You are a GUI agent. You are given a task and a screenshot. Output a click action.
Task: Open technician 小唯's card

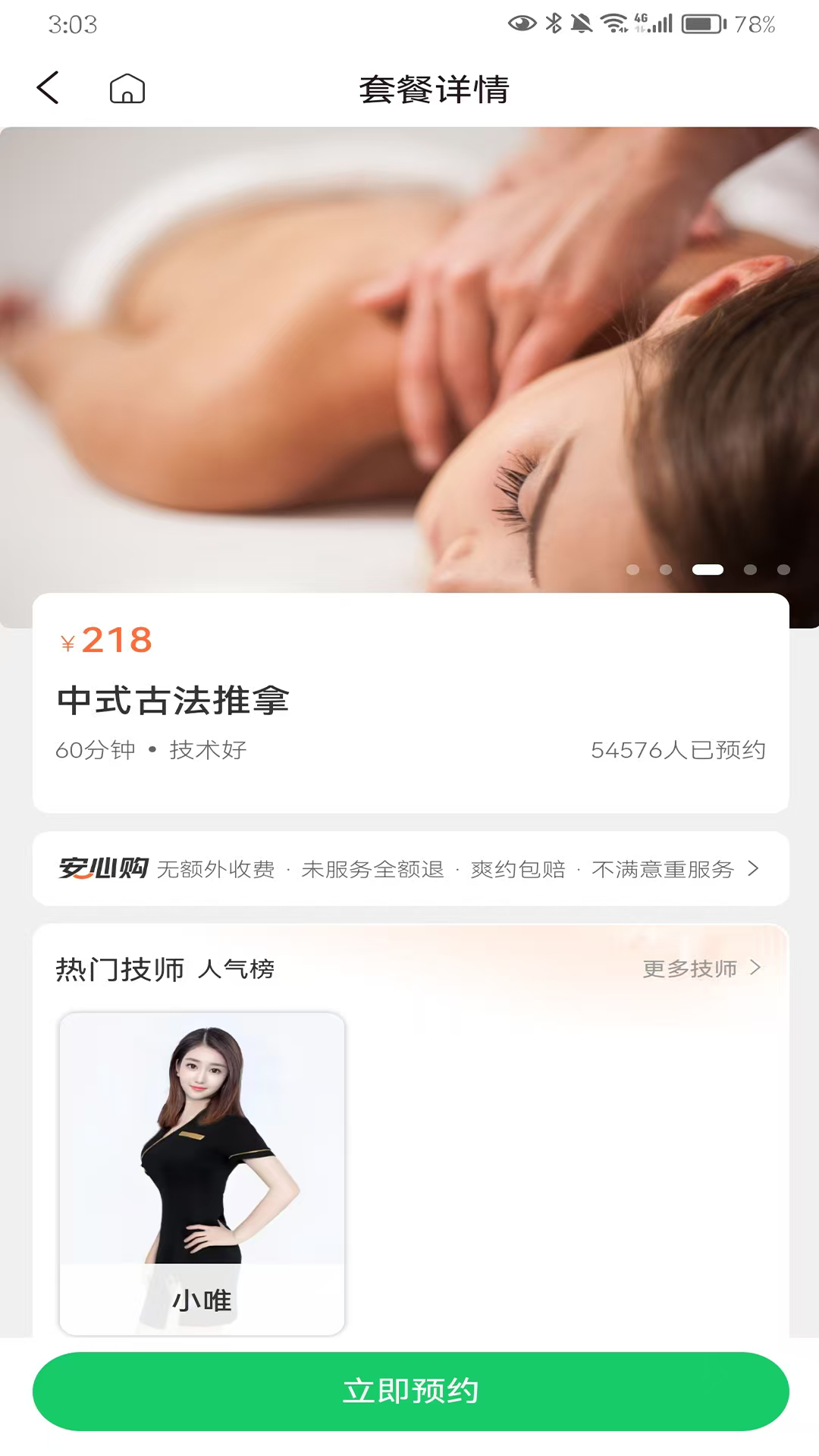(202, 1173)
